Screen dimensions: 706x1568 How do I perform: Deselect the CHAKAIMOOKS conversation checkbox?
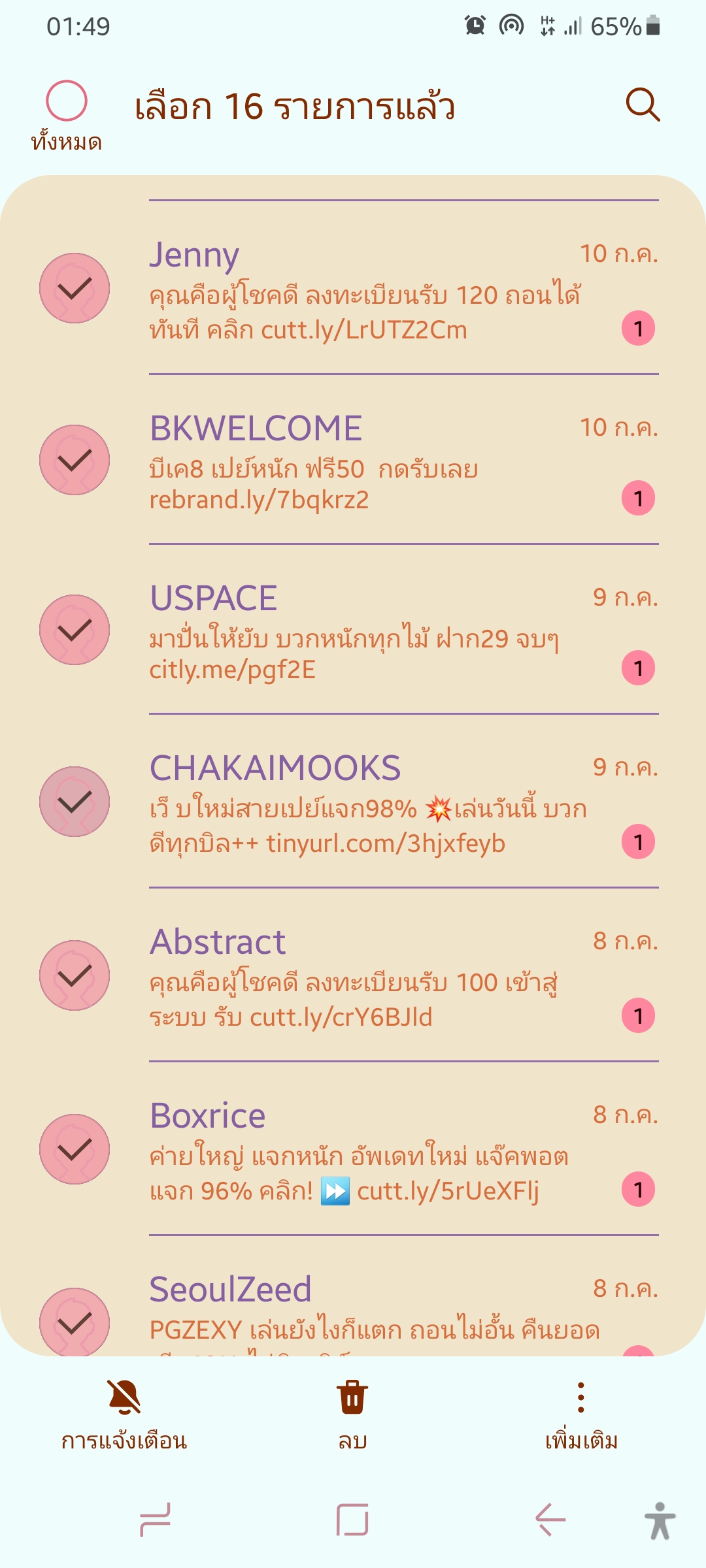75,802
